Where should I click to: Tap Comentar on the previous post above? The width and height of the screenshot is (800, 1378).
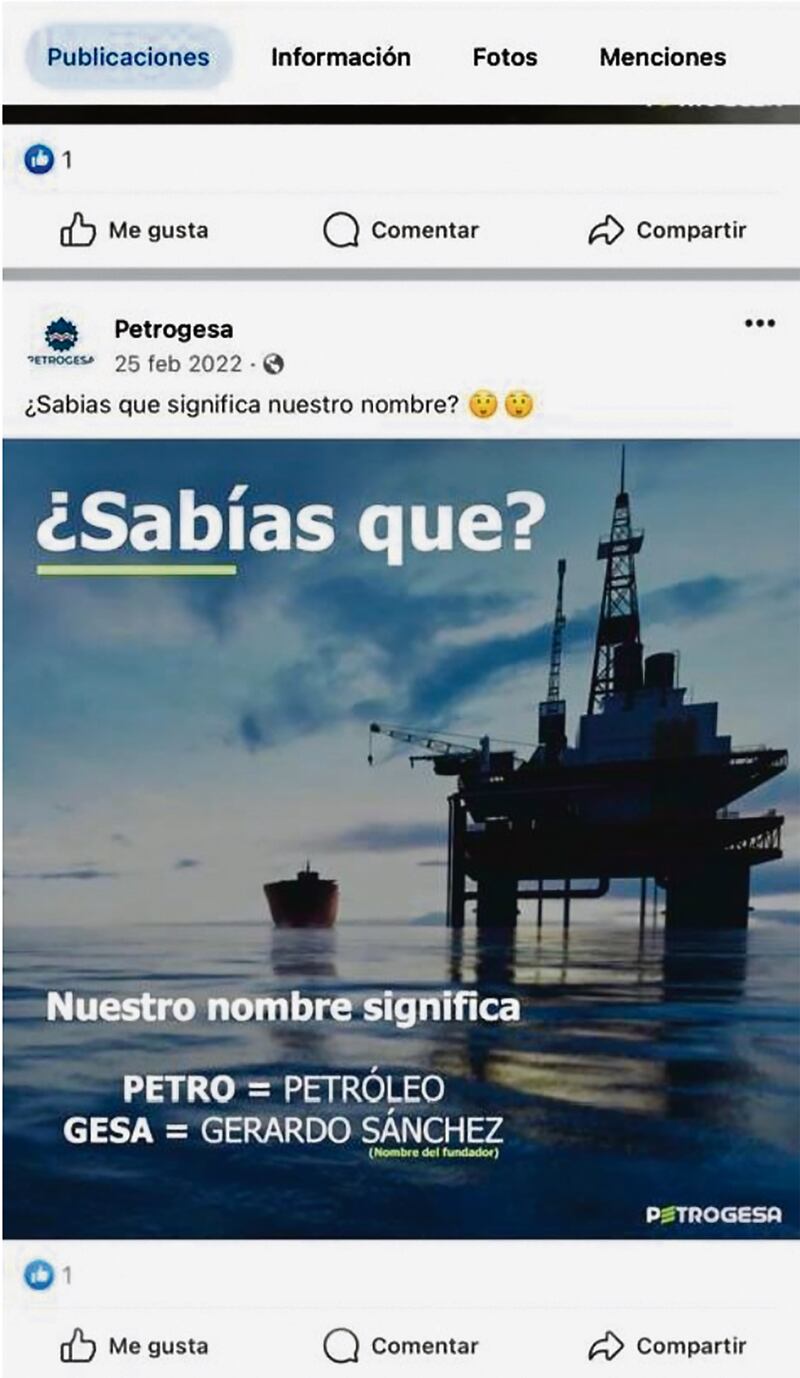pos(400,230)
